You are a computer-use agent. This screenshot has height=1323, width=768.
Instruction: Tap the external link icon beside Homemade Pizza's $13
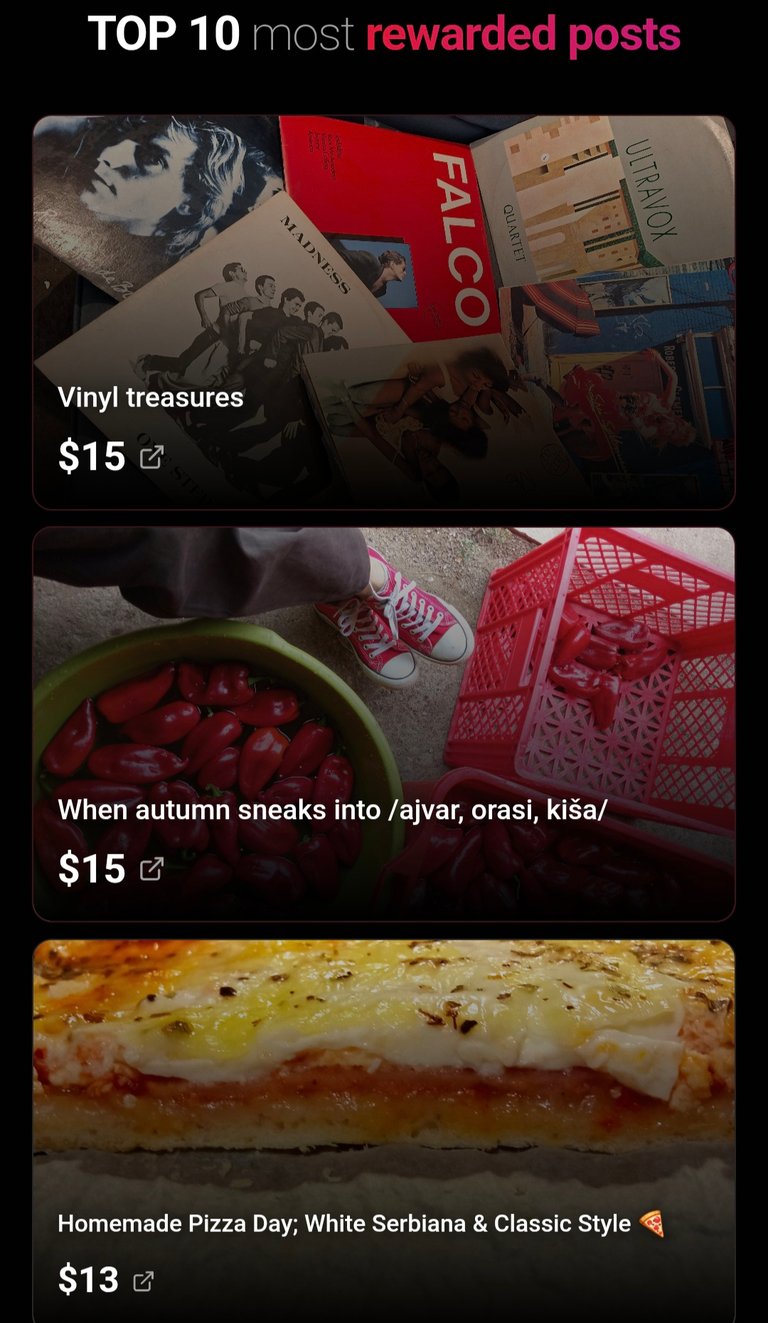click(x=144, y=1281)
